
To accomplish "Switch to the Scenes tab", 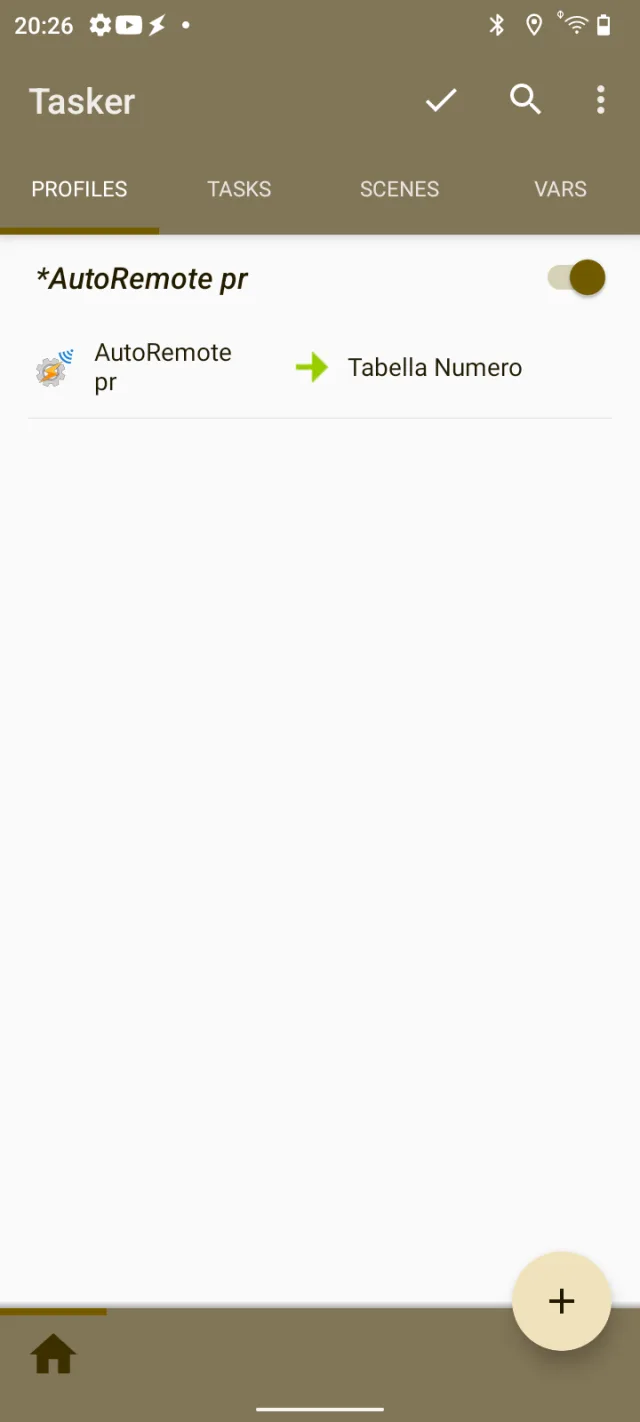I will point(399,189).
